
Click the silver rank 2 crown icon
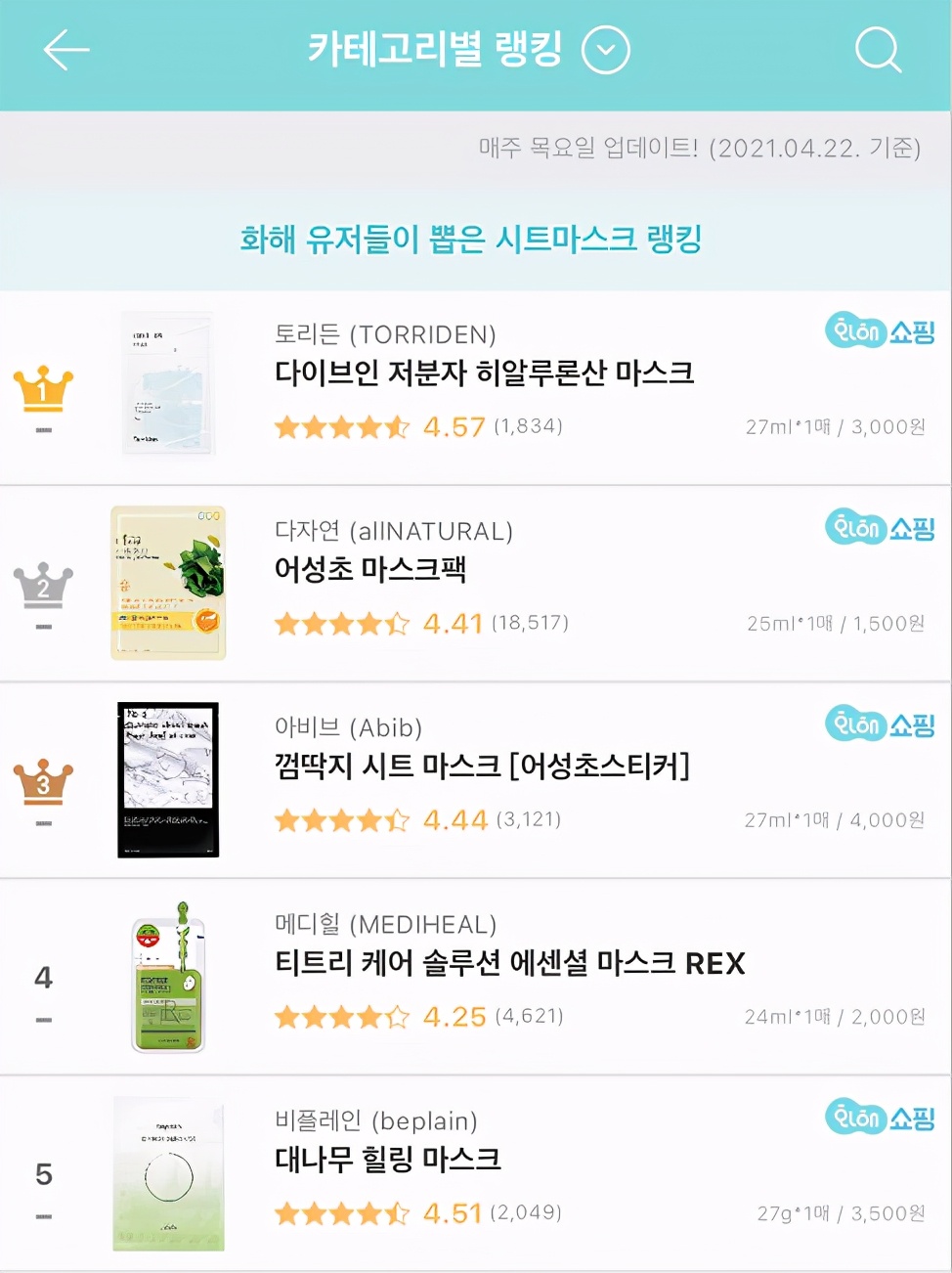(41, 586)
